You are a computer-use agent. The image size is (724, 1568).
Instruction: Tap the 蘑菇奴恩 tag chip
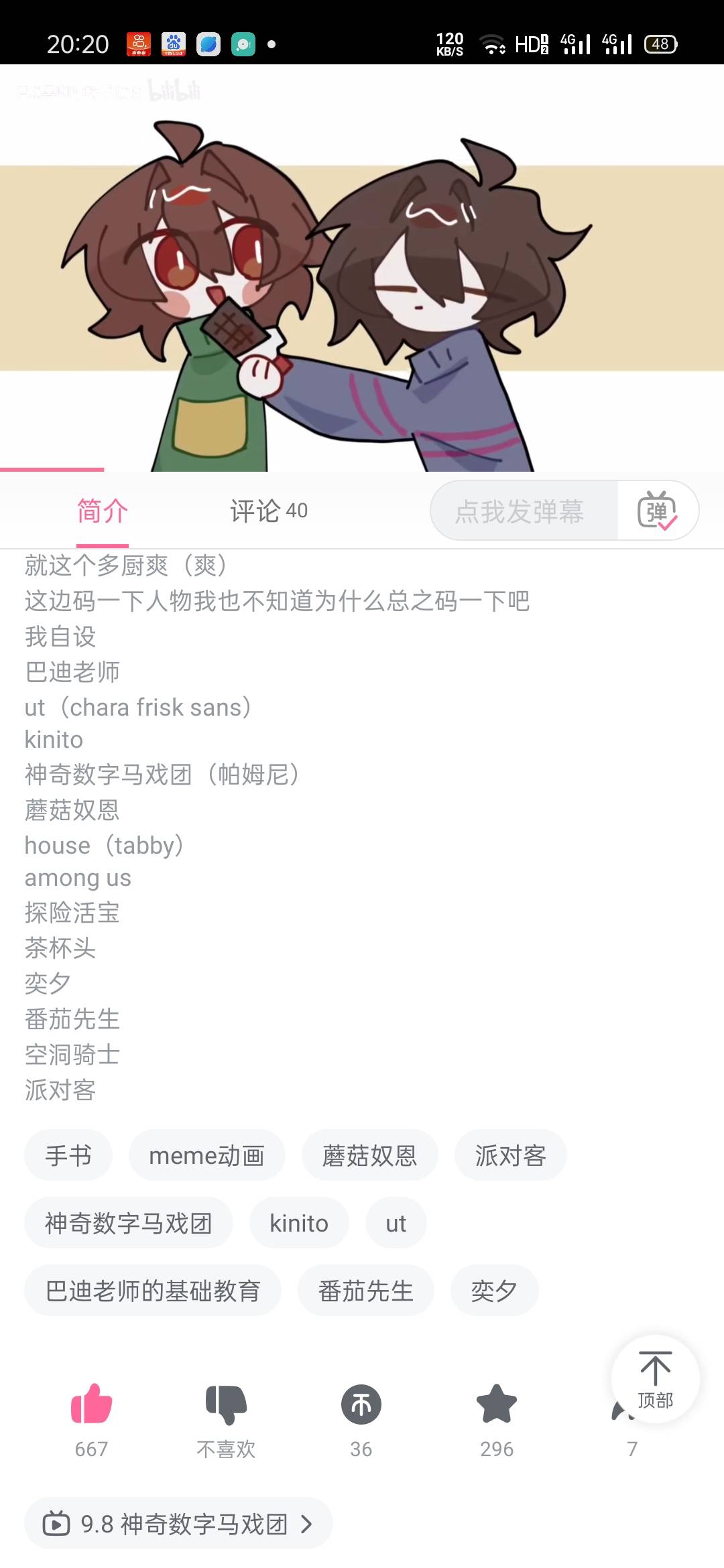[x=369, y=1156]
